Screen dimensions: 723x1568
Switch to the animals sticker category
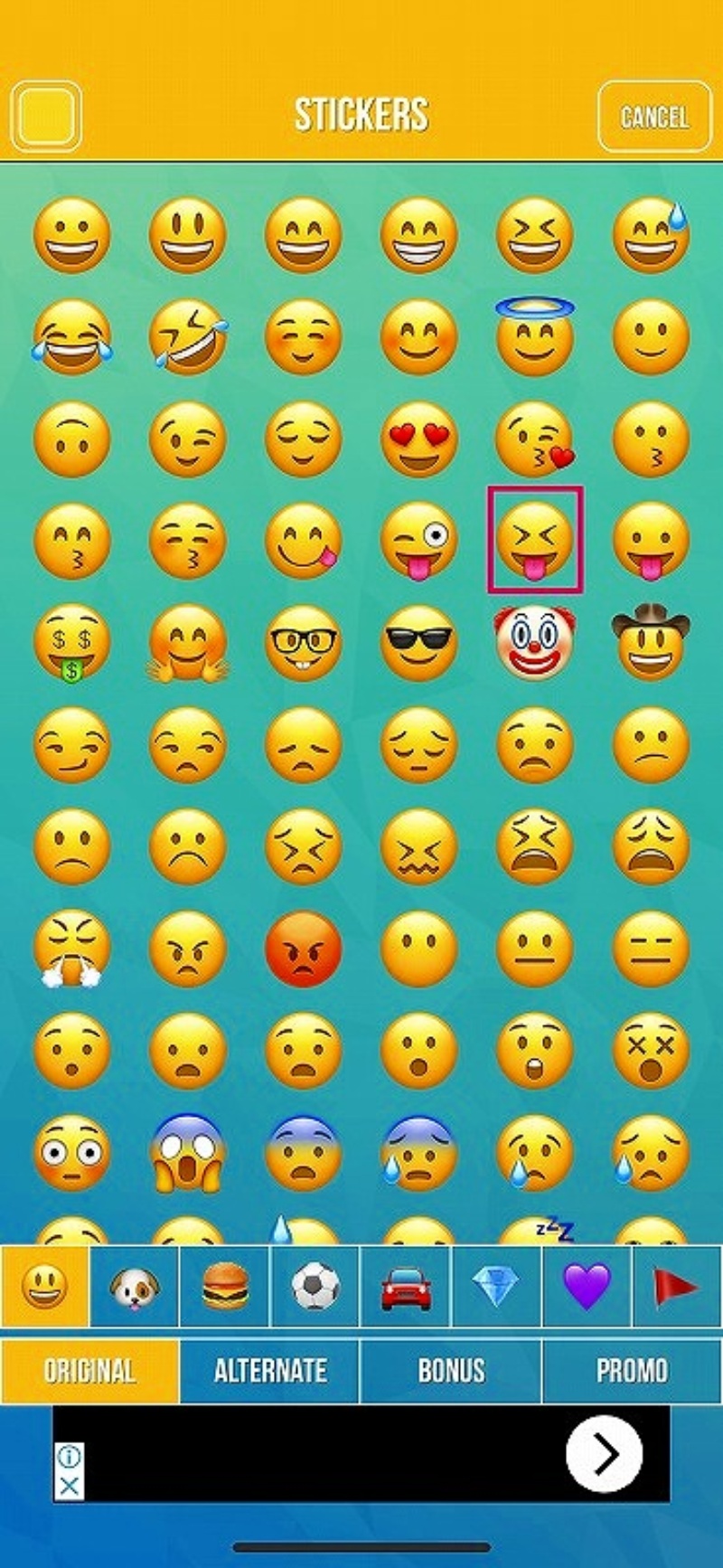(135, 1286)
